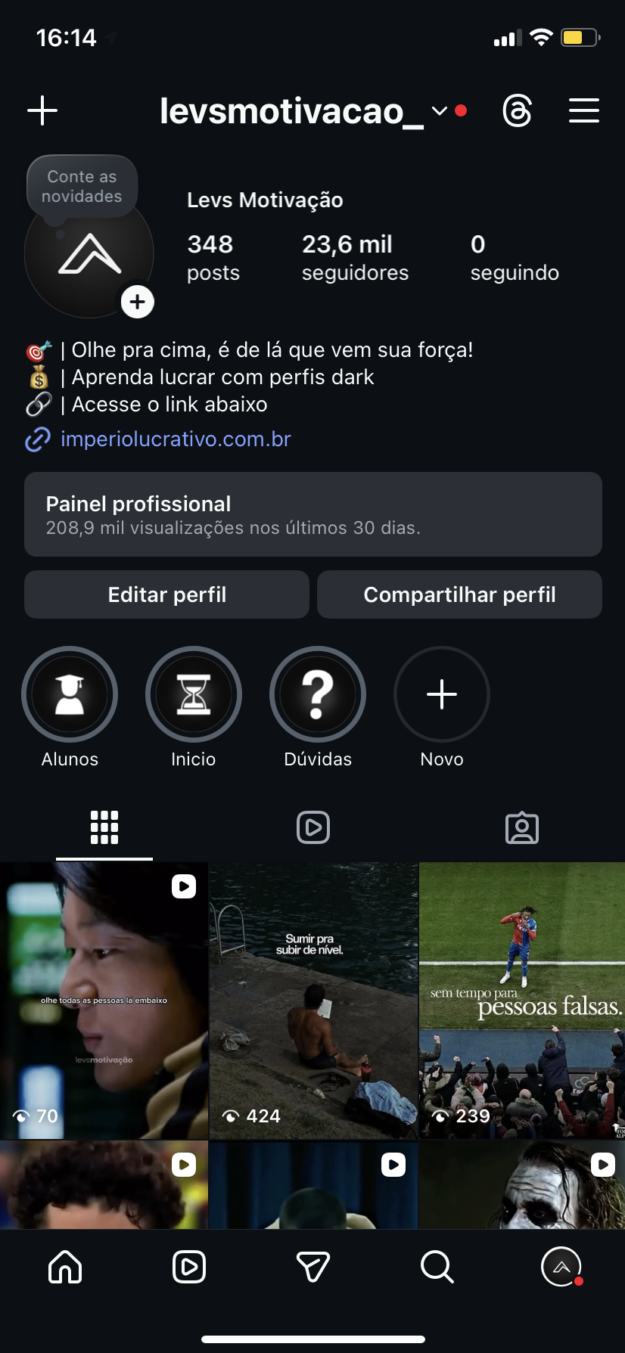Open the Dúvidas highlight
The image size is (625, 1353).
tap(317, 695)
